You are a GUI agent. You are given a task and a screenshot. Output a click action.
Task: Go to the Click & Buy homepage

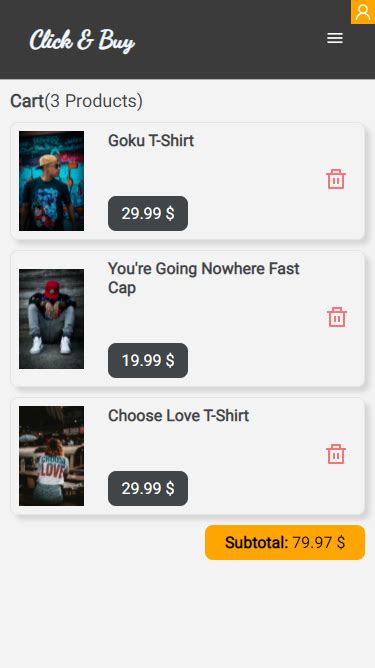pyautogui.click(x=82, y=40)
